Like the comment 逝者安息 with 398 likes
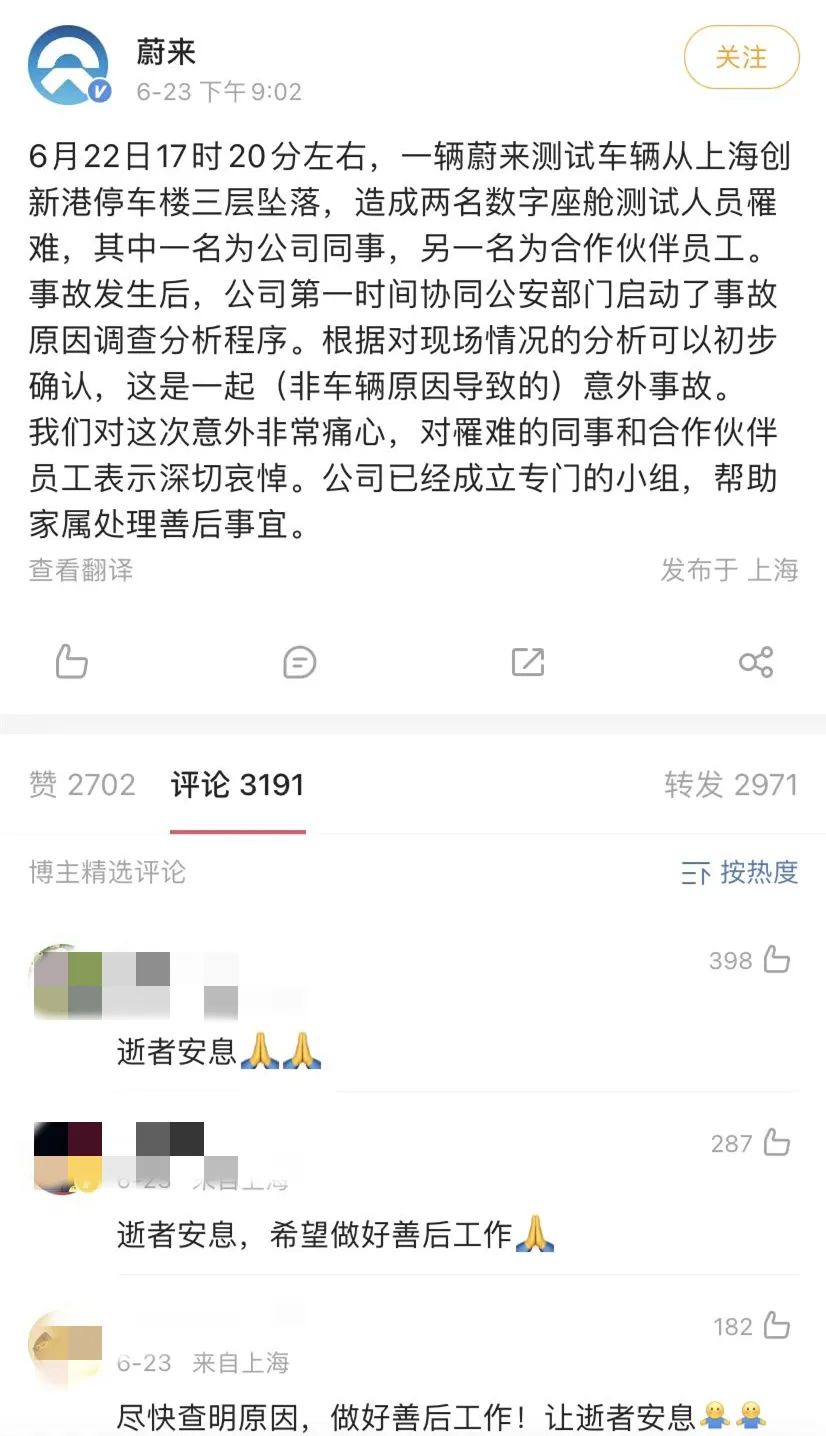This screenshot has height=1436, width=826. click(776, 960)
